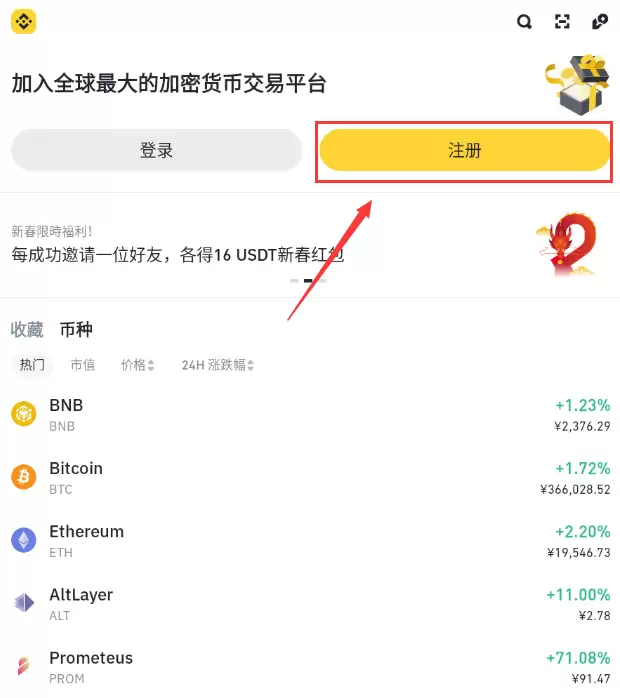Tap the top-right icon beside scan
This screenshot has height=698, width=620.
(600, 22)
